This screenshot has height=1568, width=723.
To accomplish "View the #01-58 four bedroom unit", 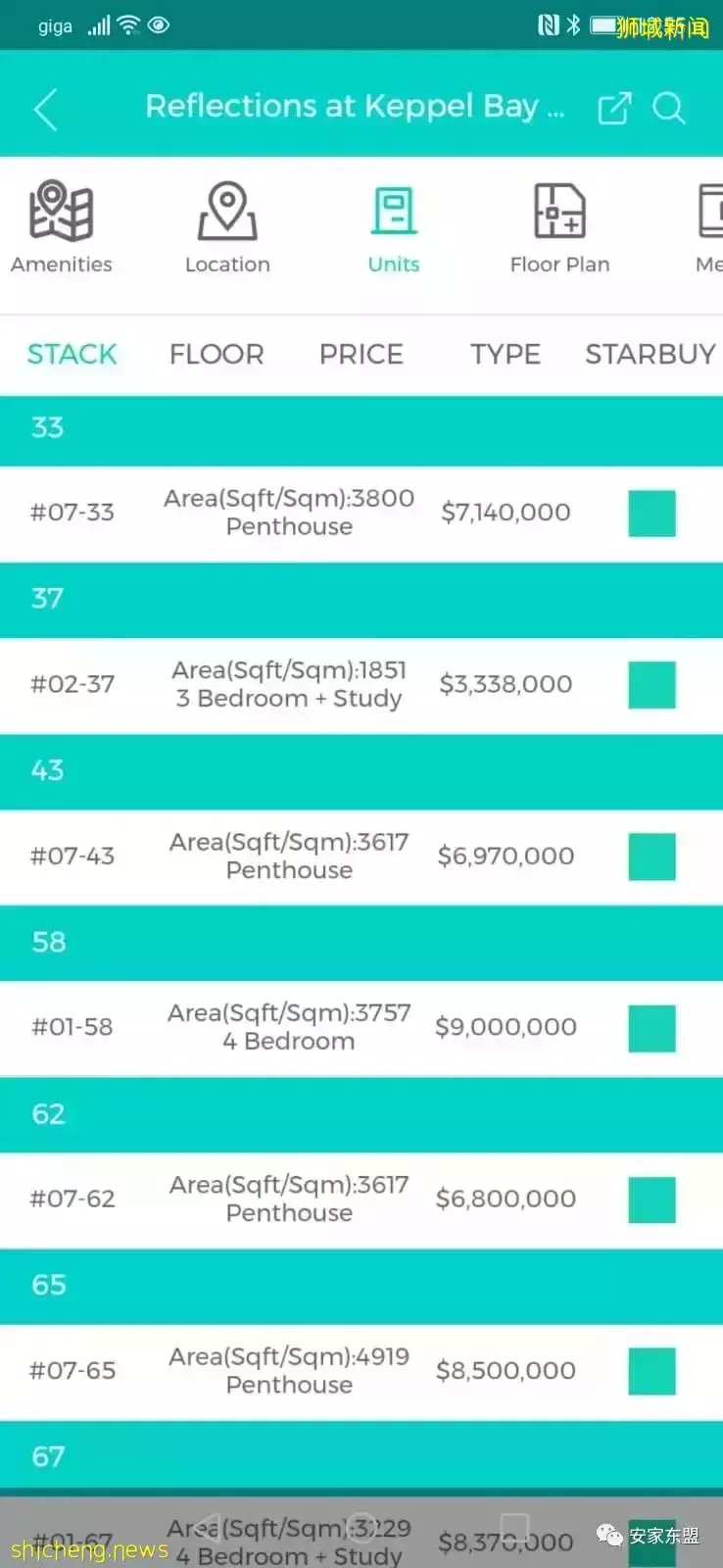I will pos(289,1027).
